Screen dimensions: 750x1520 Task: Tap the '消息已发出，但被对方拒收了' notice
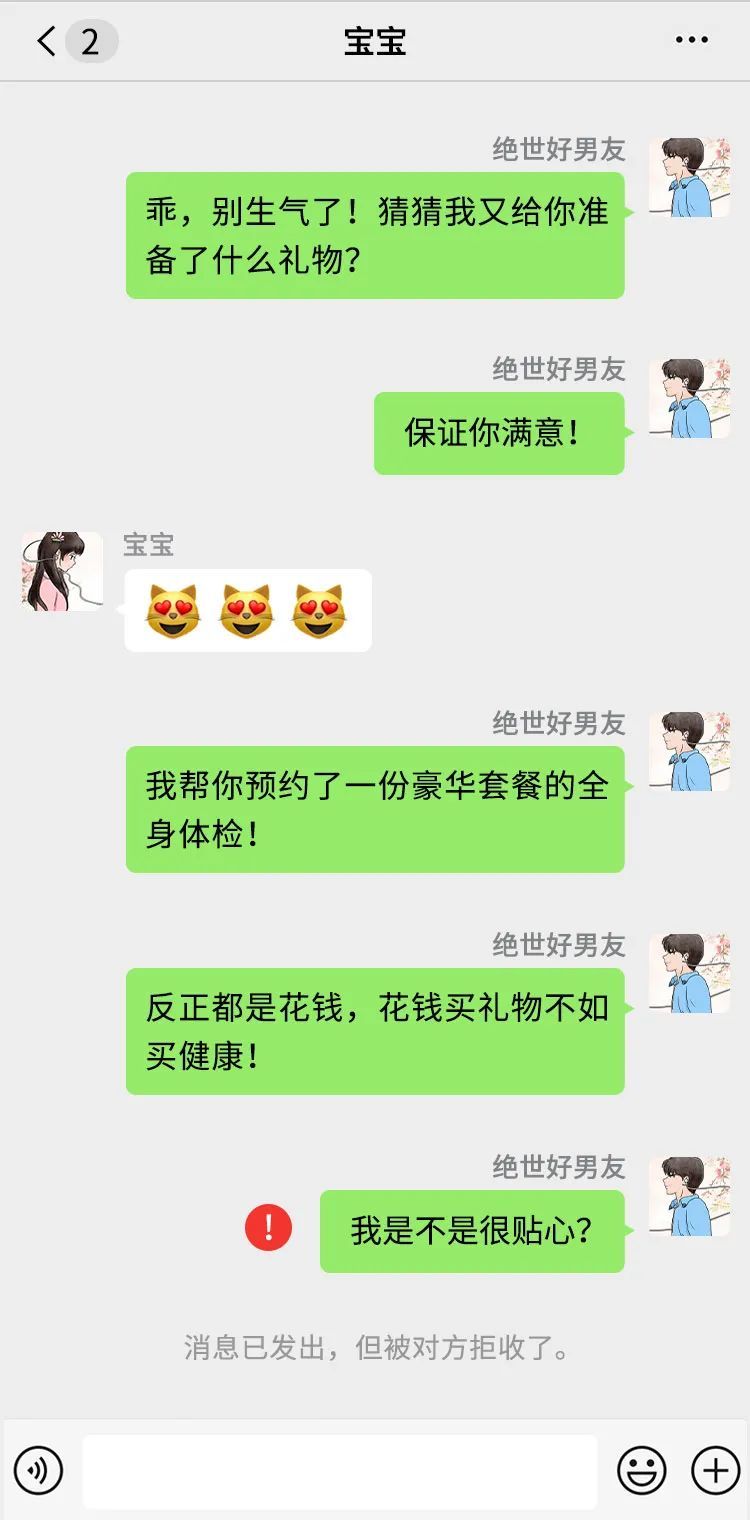[375, 1348]
